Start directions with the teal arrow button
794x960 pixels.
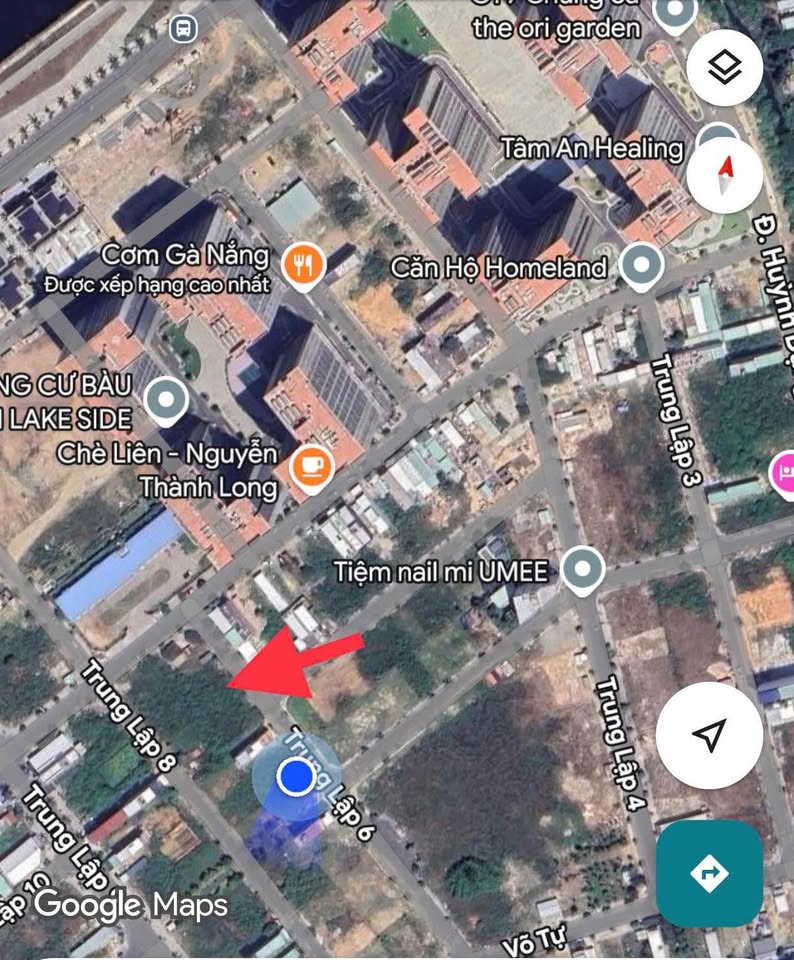click(x=709, y=873)
